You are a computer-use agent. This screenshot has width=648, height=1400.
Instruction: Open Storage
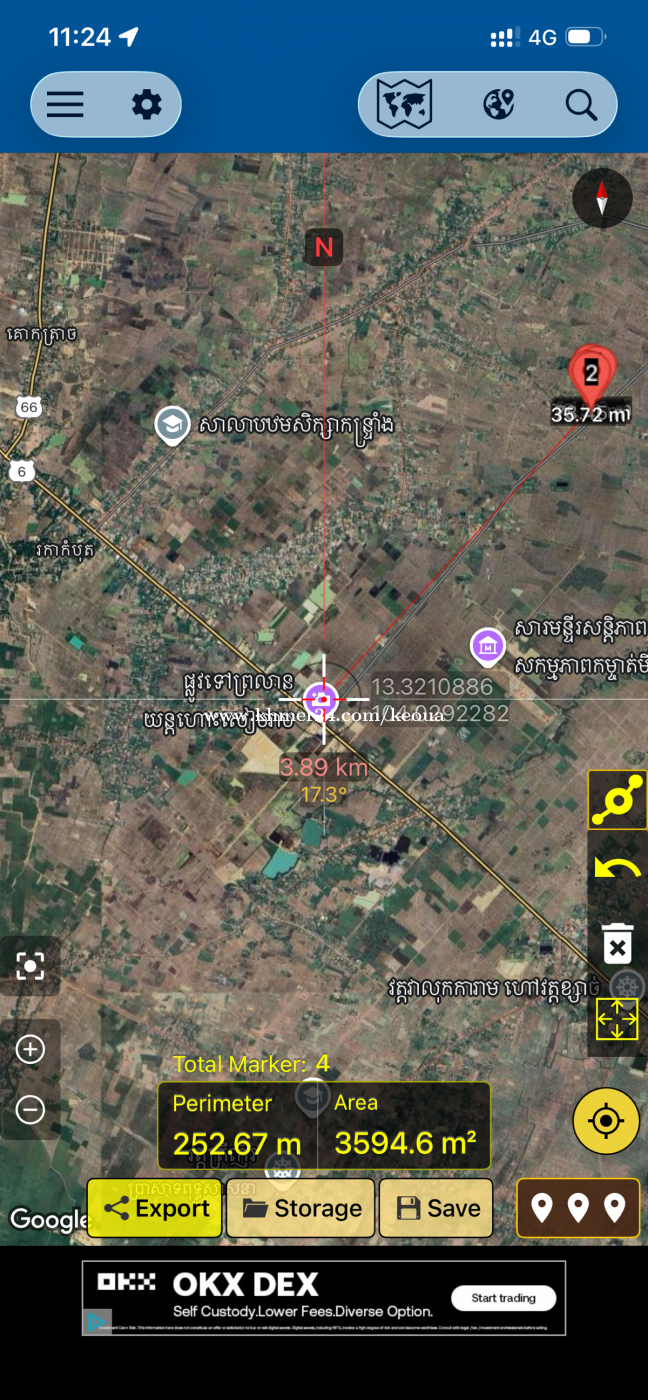pyautogui.click(x=301, y=1208)
